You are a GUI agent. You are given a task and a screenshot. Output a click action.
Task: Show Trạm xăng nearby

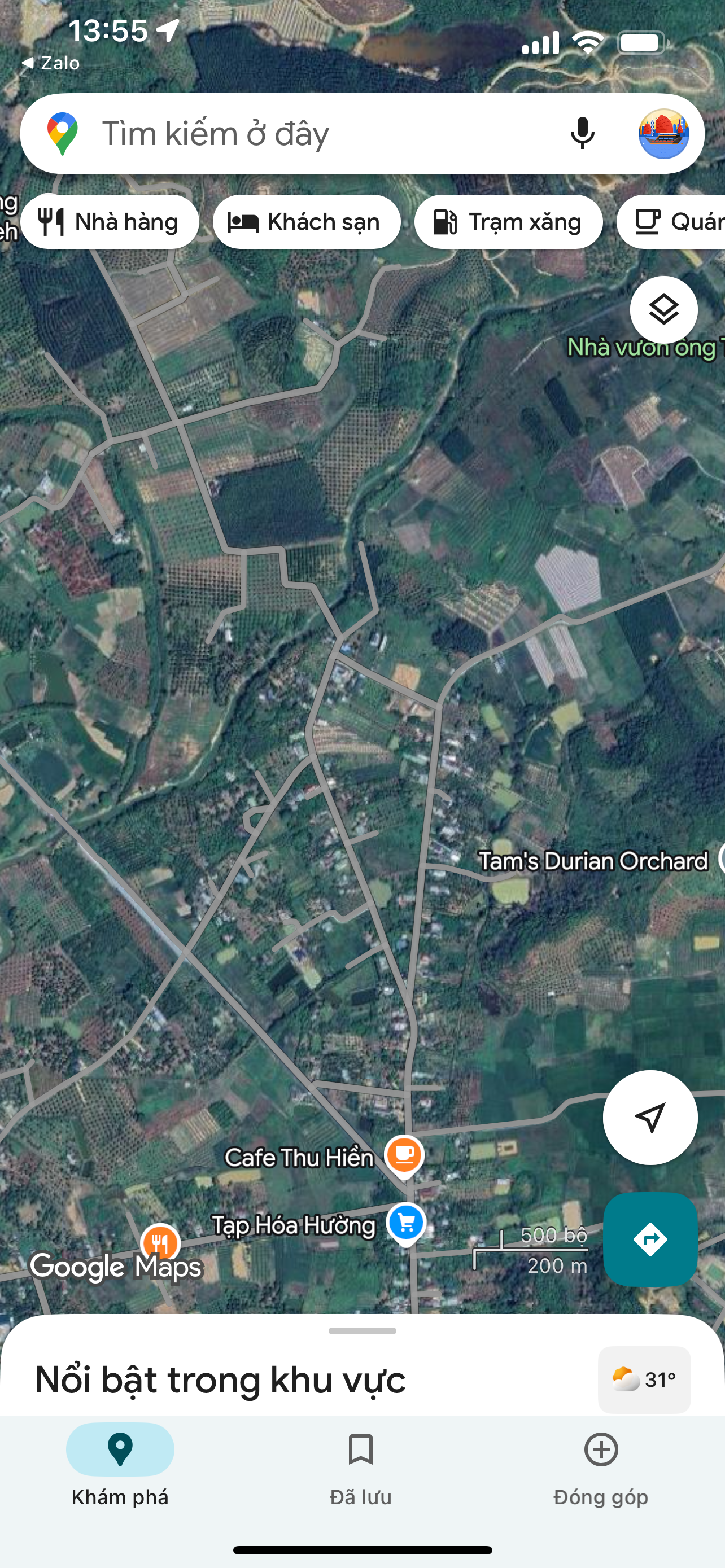(x=508, y=222)
